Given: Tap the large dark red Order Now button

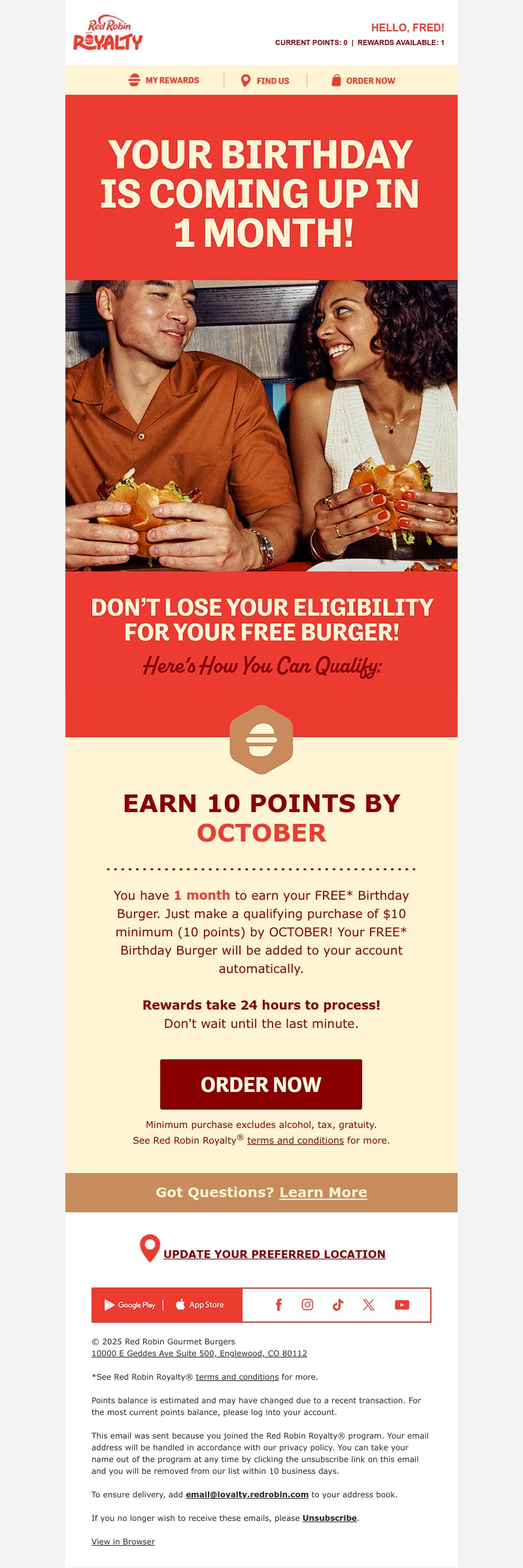Looking at the screenshot, I should click(x=261, y=1084).
